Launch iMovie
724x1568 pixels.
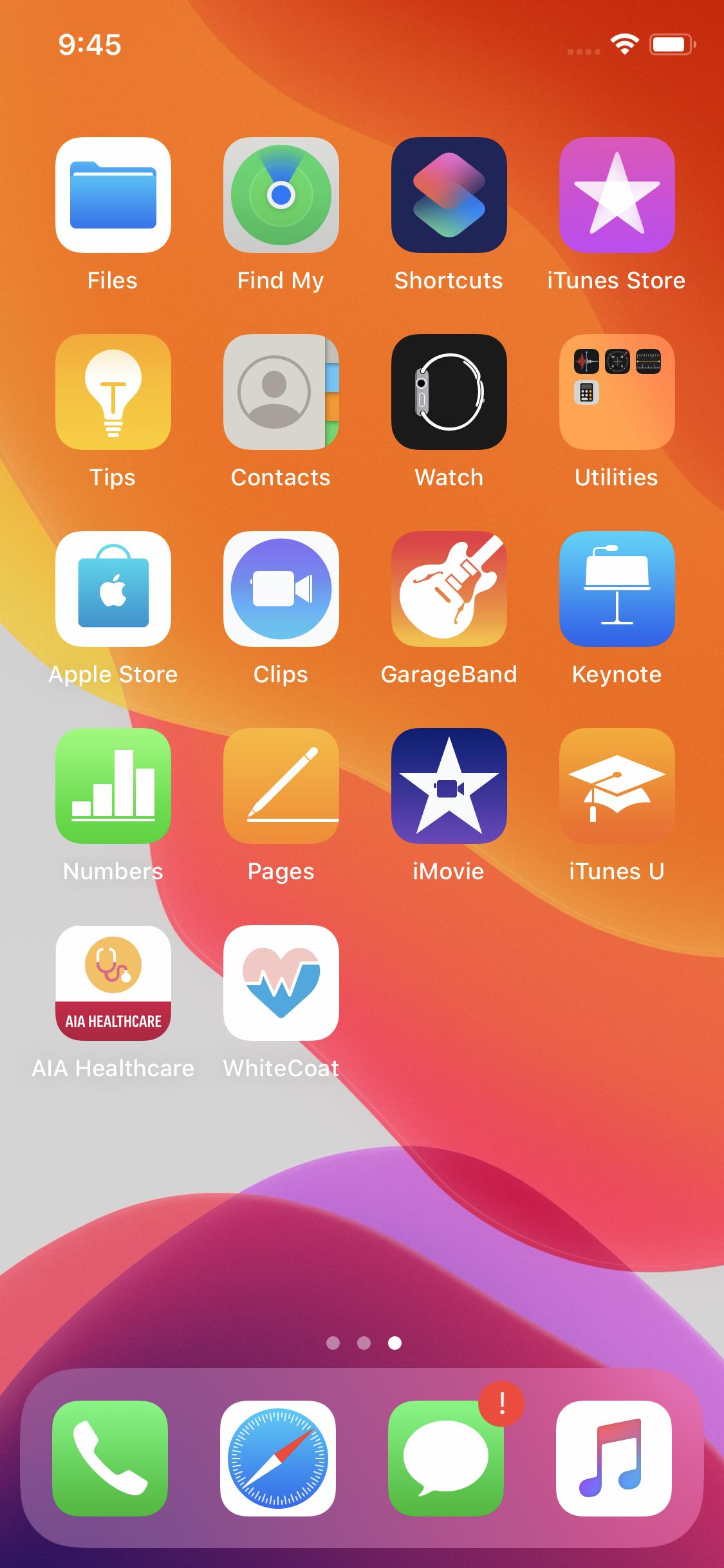[449, 786]
